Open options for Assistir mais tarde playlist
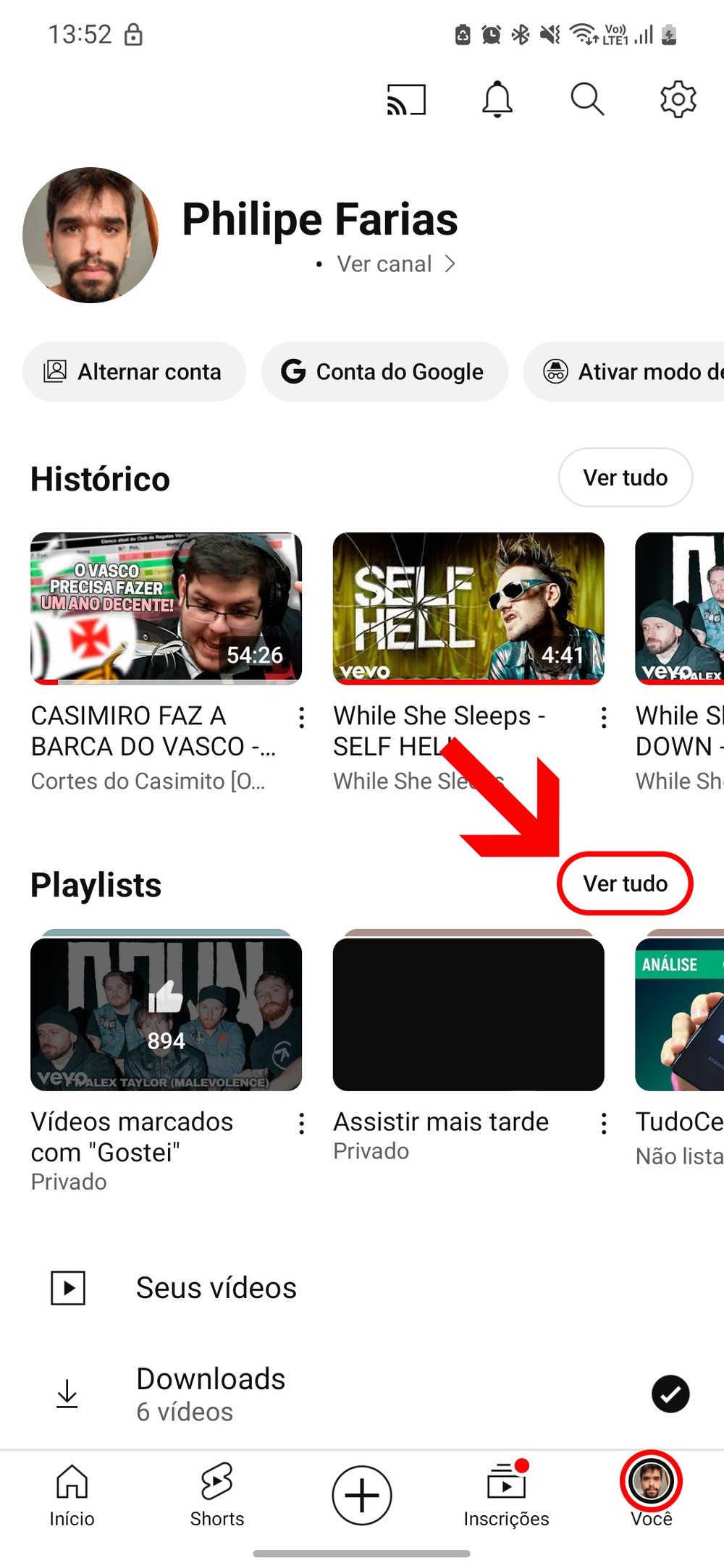This screenshot has width=724, height=1568. click(x=604, y=1124)
